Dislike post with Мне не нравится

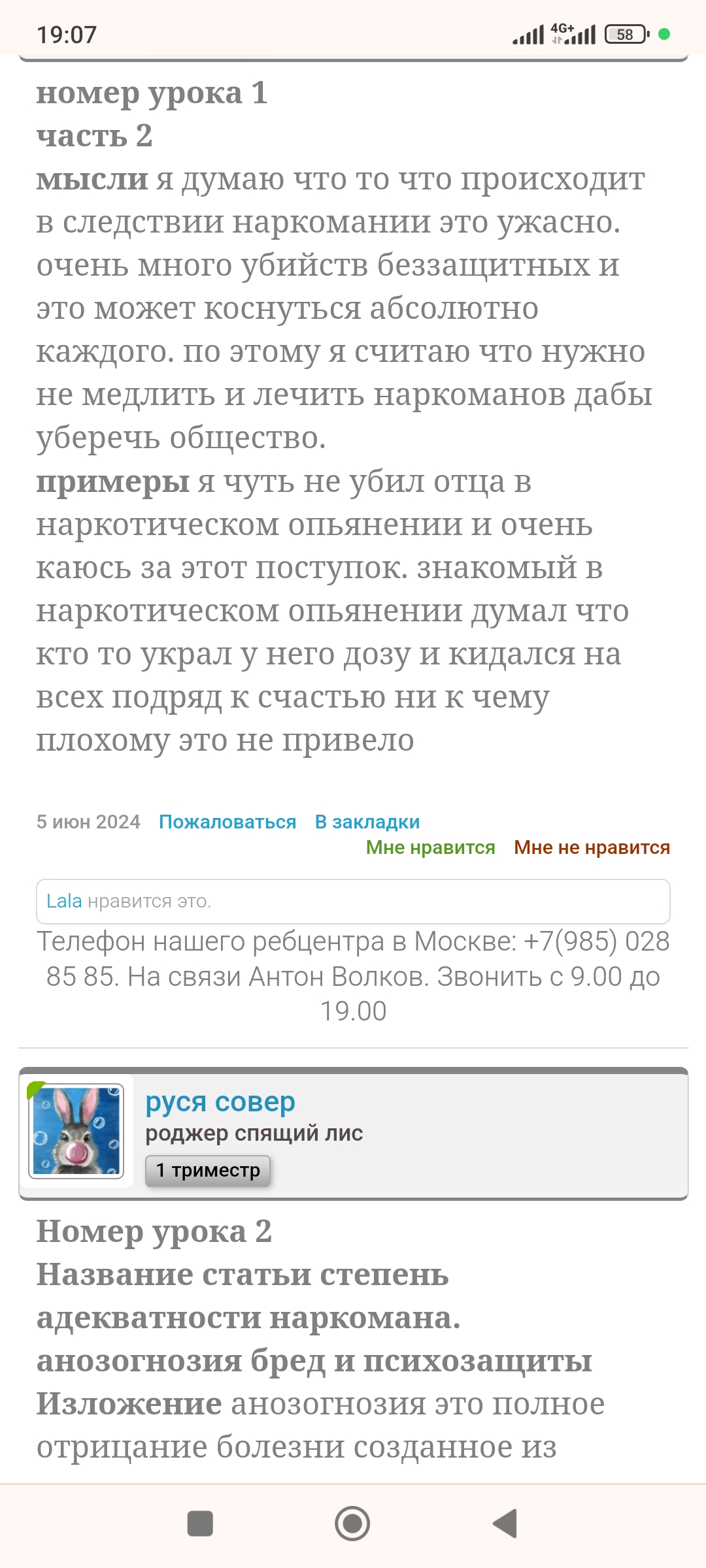(592, 847)
